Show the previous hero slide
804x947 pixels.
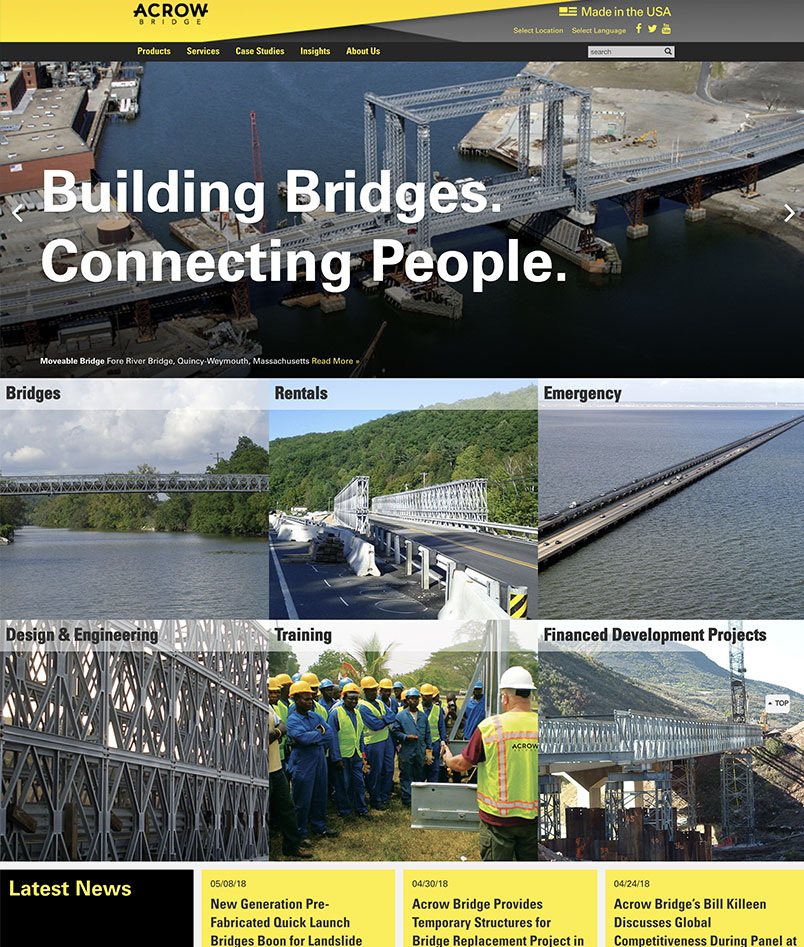coord(17,213)
